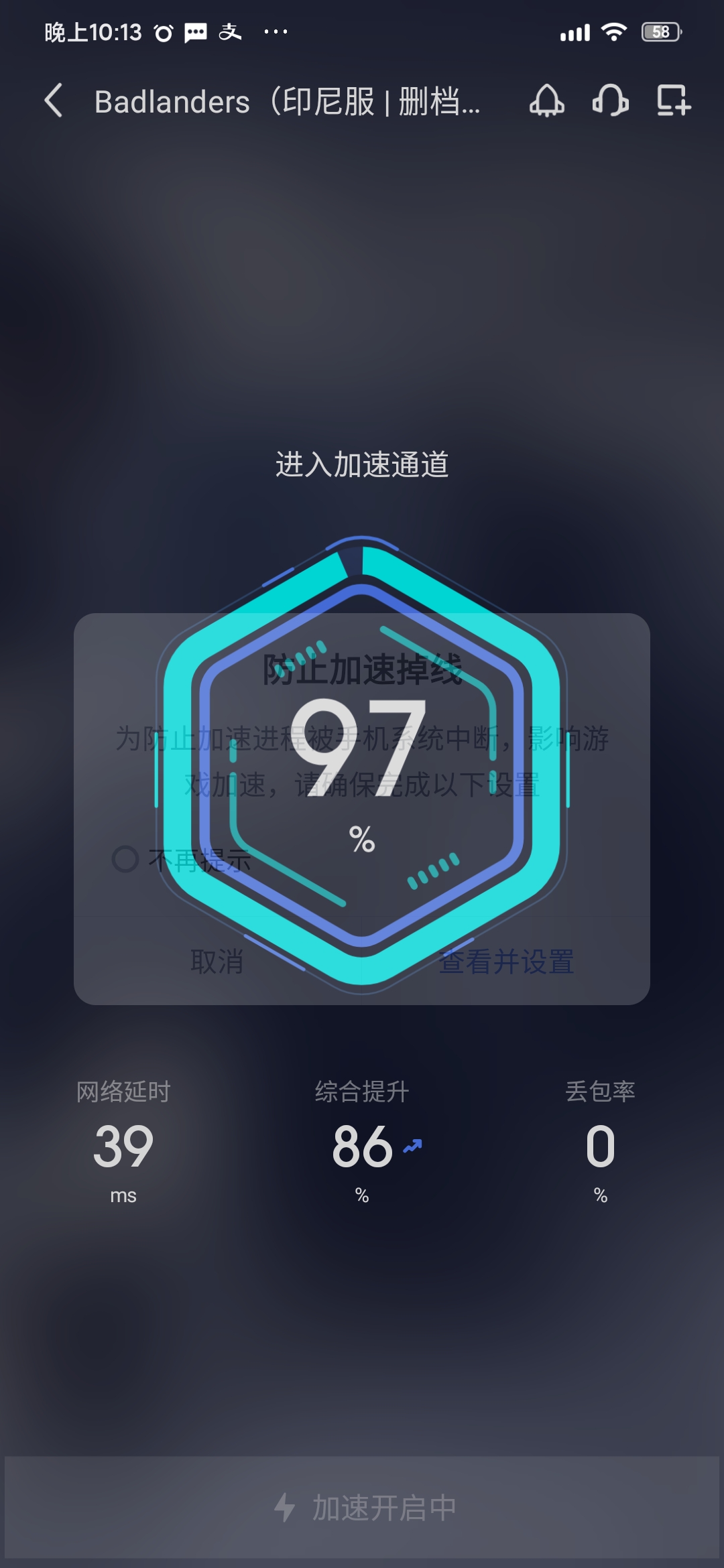Contact customer service via headset icon
Screen dimensions: 724x1568
click(610, 101)
